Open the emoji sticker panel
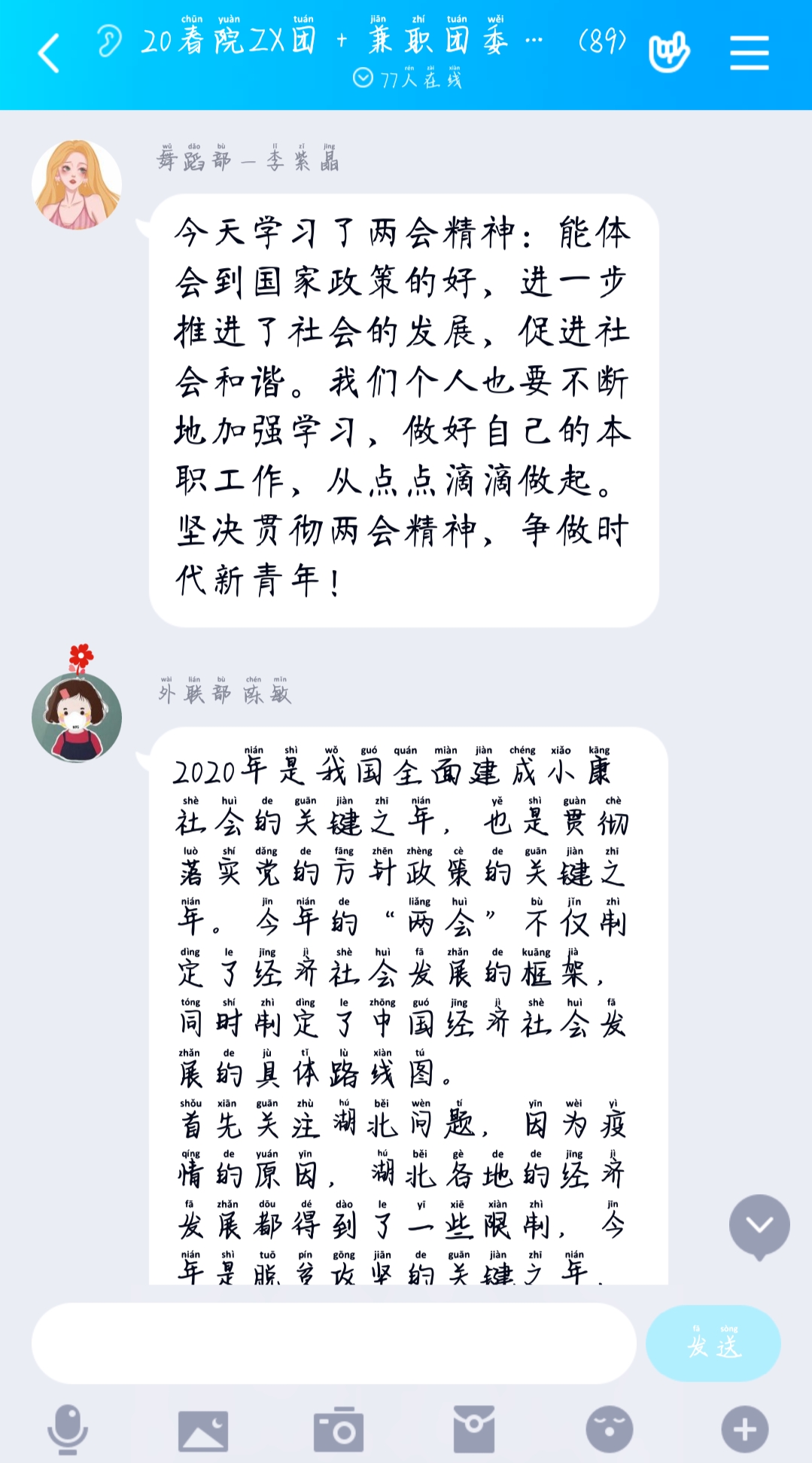 (609, 1429)
